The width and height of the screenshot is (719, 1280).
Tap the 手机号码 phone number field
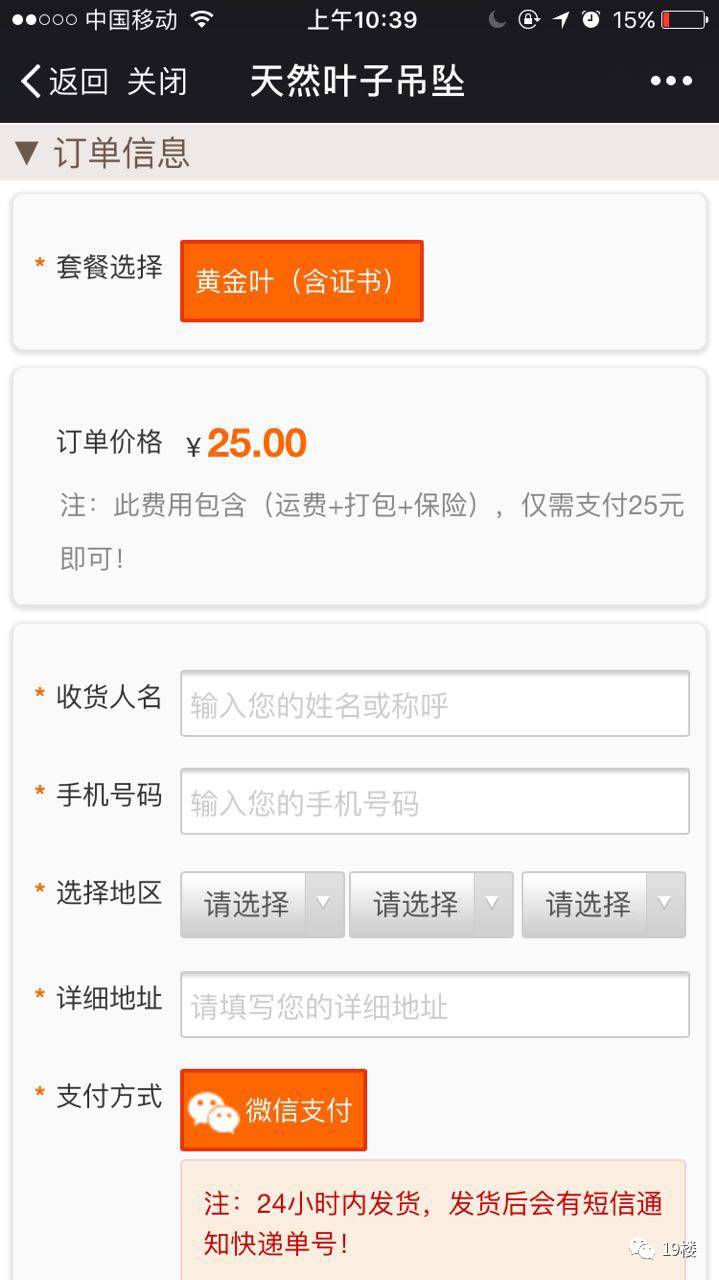(434, 802)
